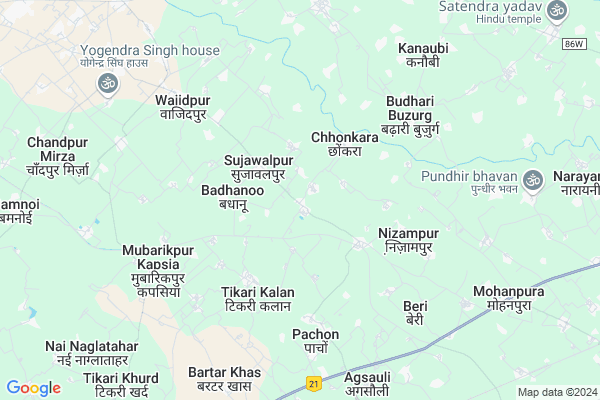The width and height of the screenshot is (600, 400).
Task: Open the Google logo link
Action: [33, 388]
